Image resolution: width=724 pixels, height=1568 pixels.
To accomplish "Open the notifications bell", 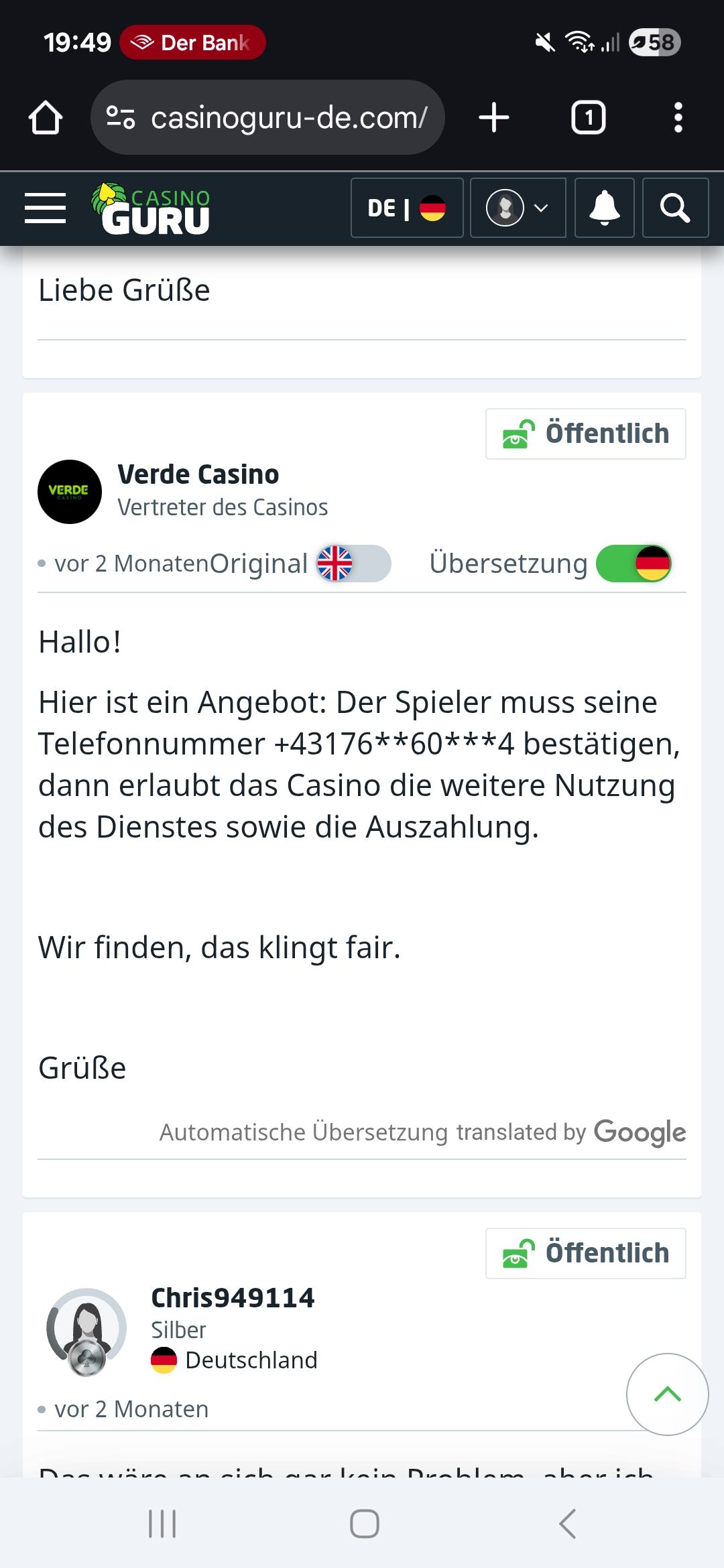I will click(604, 208).
